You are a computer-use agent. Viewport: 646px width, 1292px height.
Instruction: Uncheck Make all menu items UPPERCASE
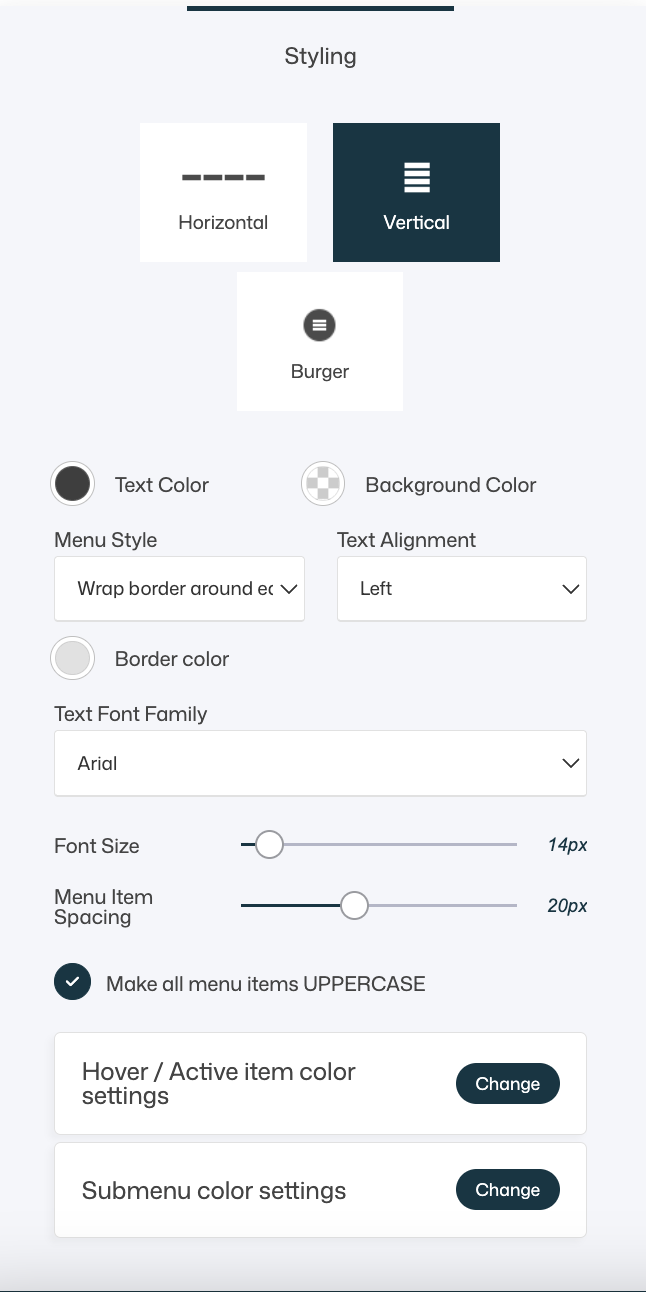click(73, 983)
